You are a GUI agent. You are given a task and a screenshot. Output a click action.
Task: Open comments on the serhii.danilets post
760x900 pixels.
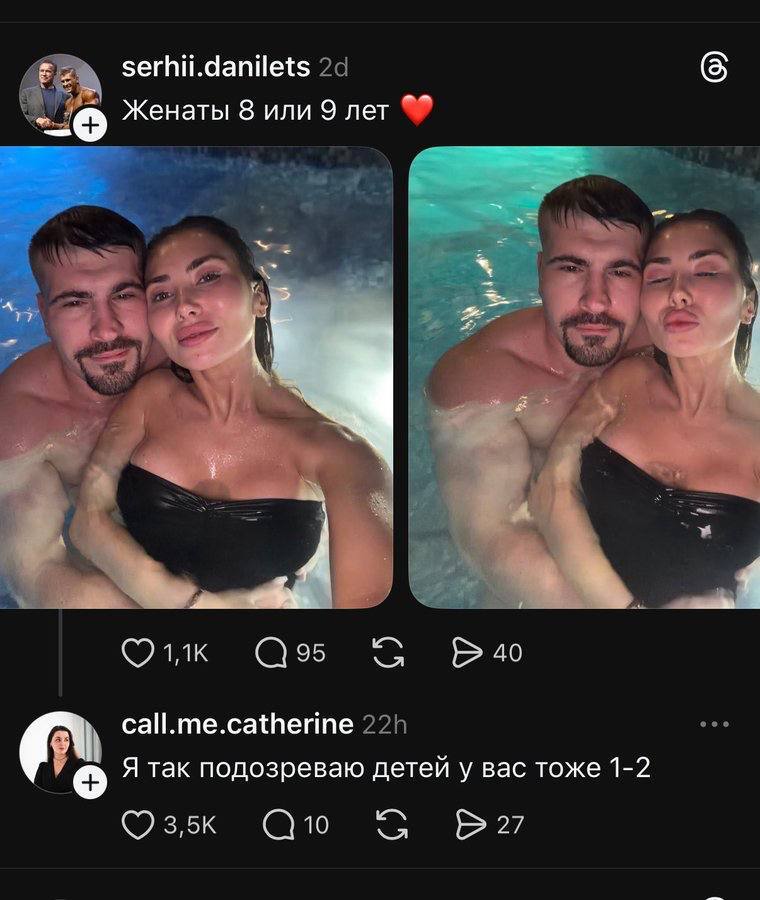(x=271, y=653)
